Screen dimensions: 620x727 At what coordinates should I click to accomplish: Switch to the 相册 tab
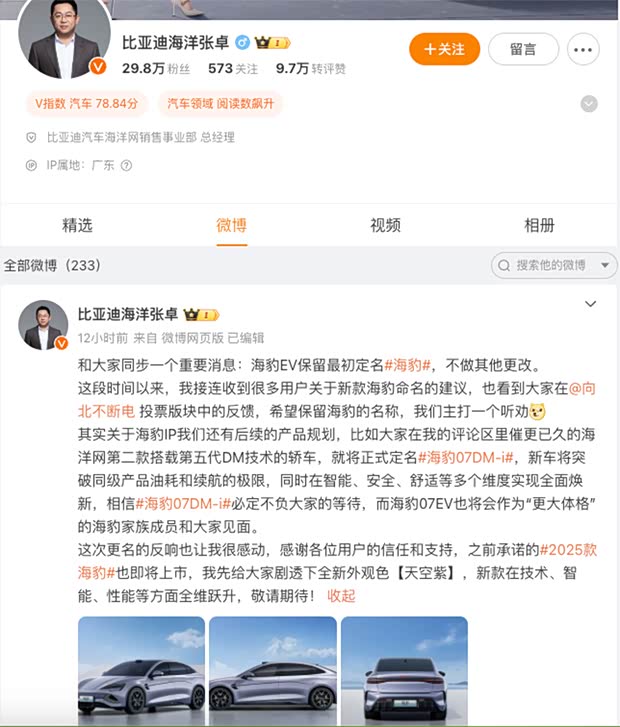[539, 225]
